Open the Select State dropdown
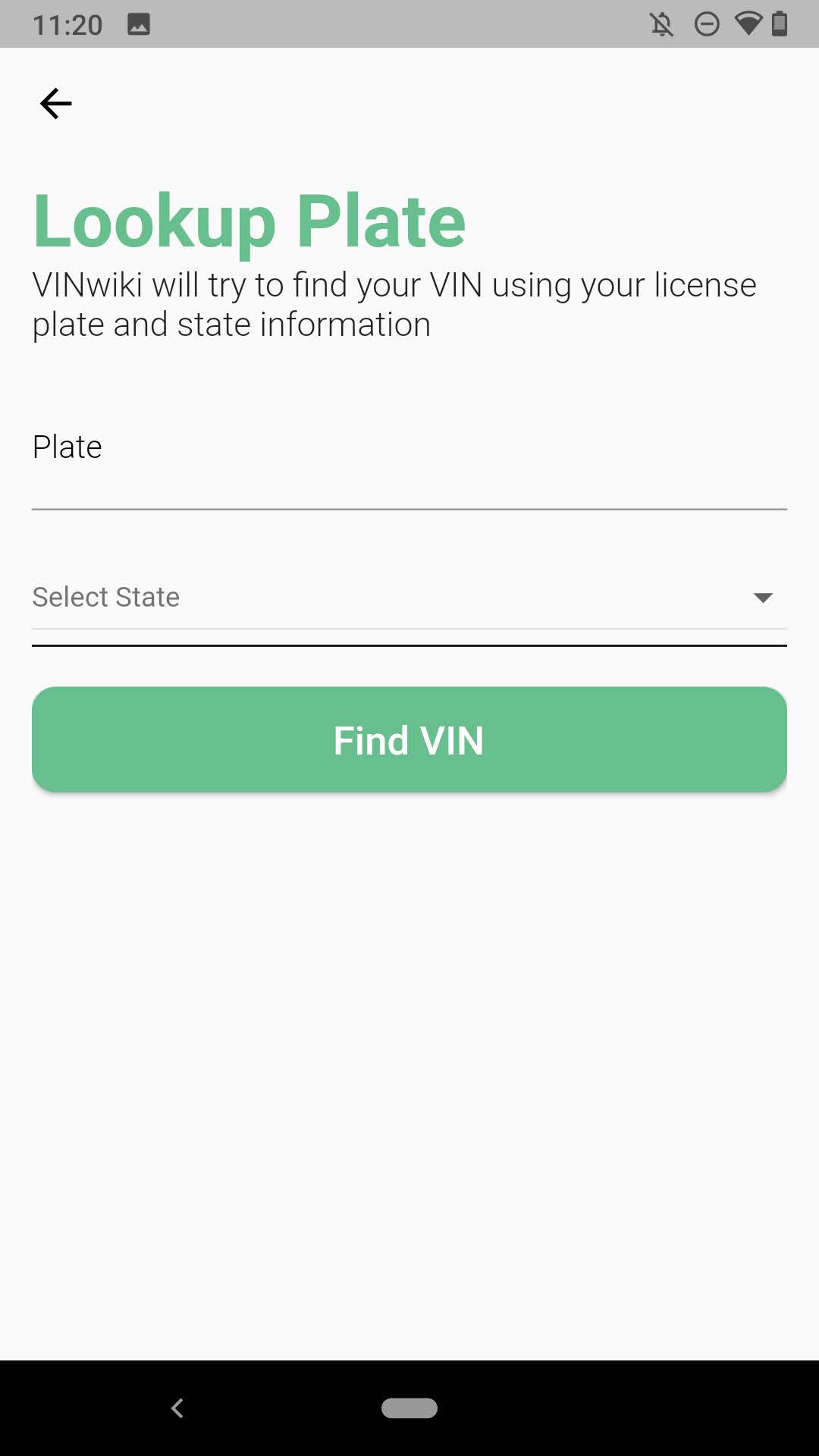Viewport: 819px width, 1456px height. 409,598
